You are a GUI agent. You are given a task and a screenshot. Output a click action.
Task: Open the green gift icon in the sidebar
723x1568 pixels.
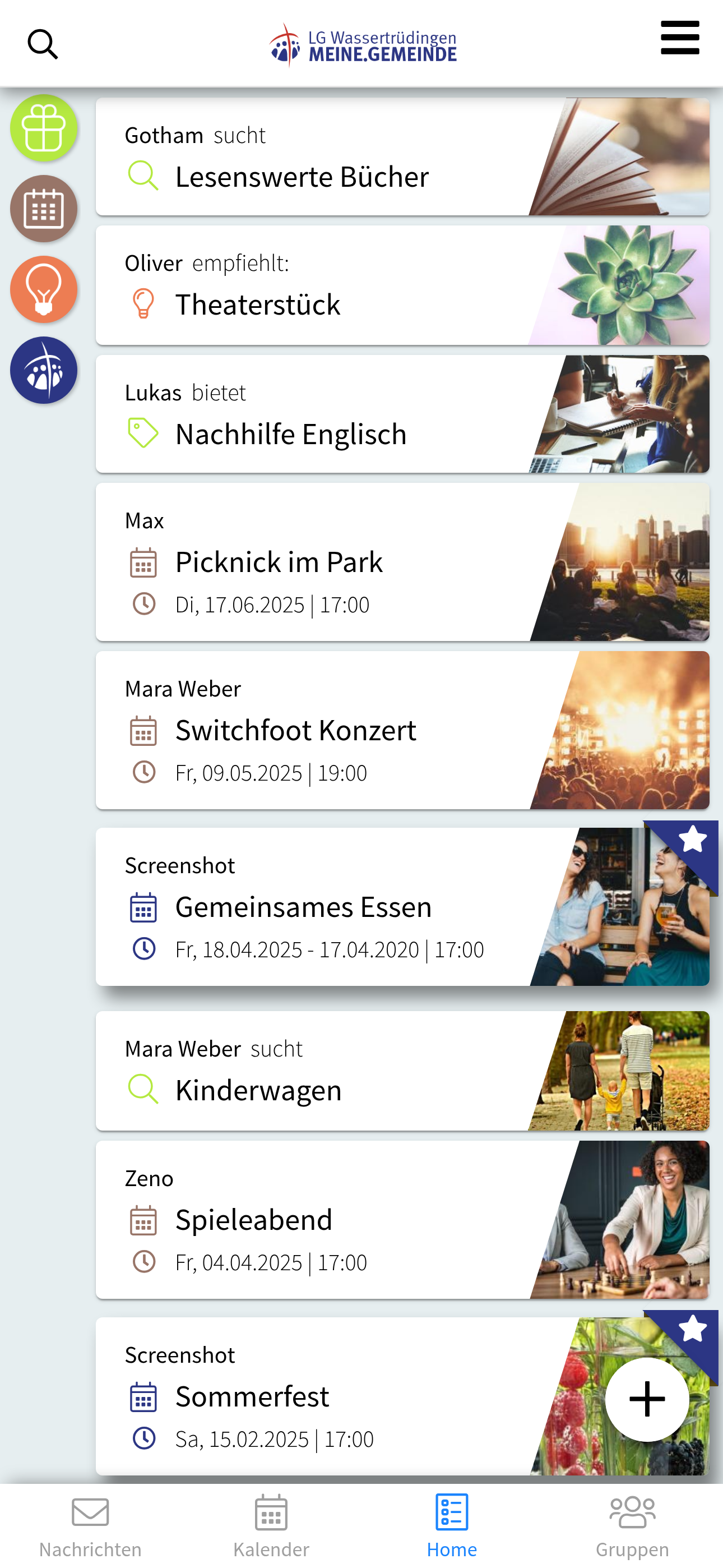click(43, 128)
